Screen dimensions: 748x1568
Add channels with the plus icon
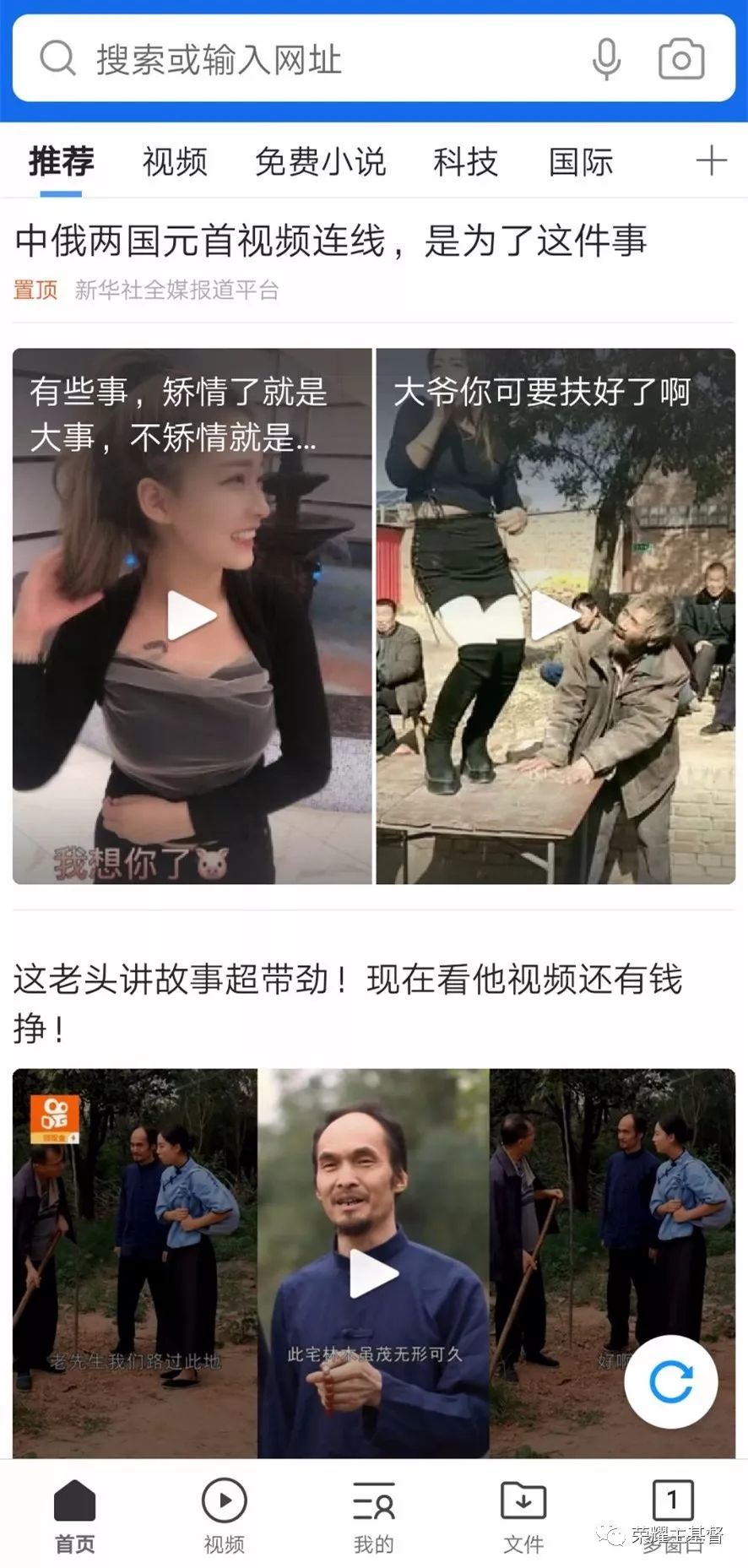click(711, 160)
